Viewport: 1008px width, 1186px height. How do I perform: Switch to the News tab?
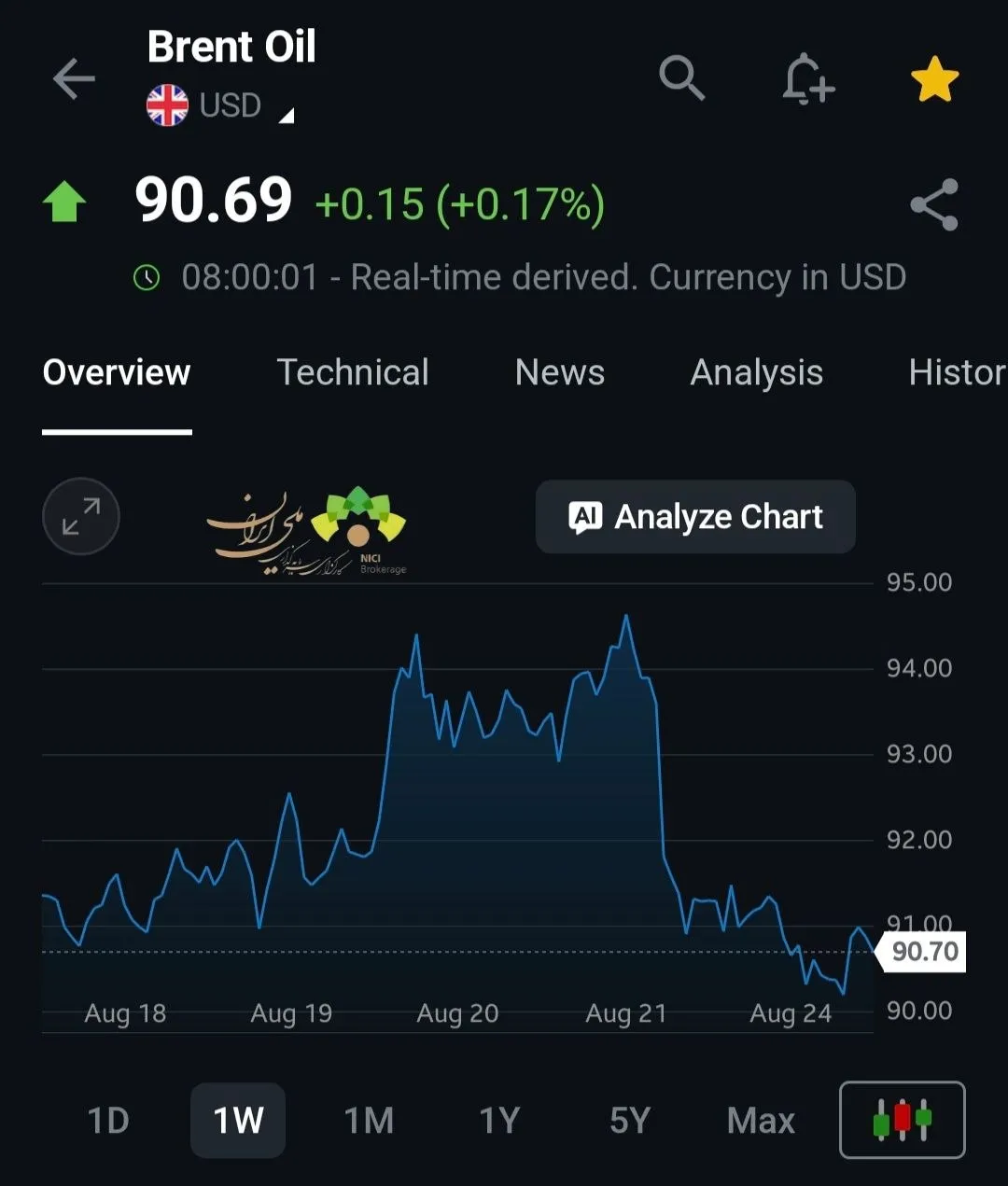[560, 372]
